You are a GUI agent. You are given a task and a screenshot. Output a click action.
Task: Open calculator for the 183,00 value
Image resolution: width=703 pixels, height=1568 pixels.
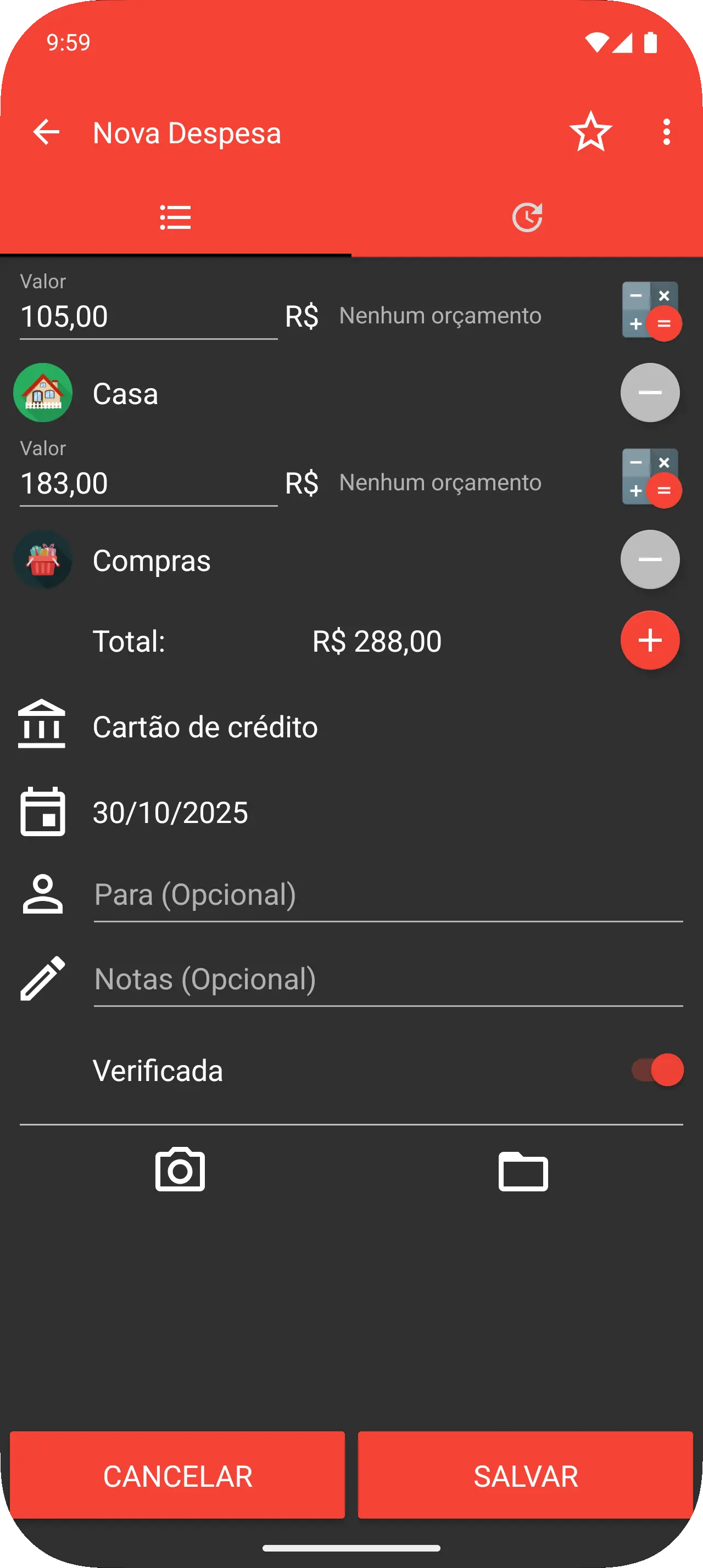(x=650, y=478)
